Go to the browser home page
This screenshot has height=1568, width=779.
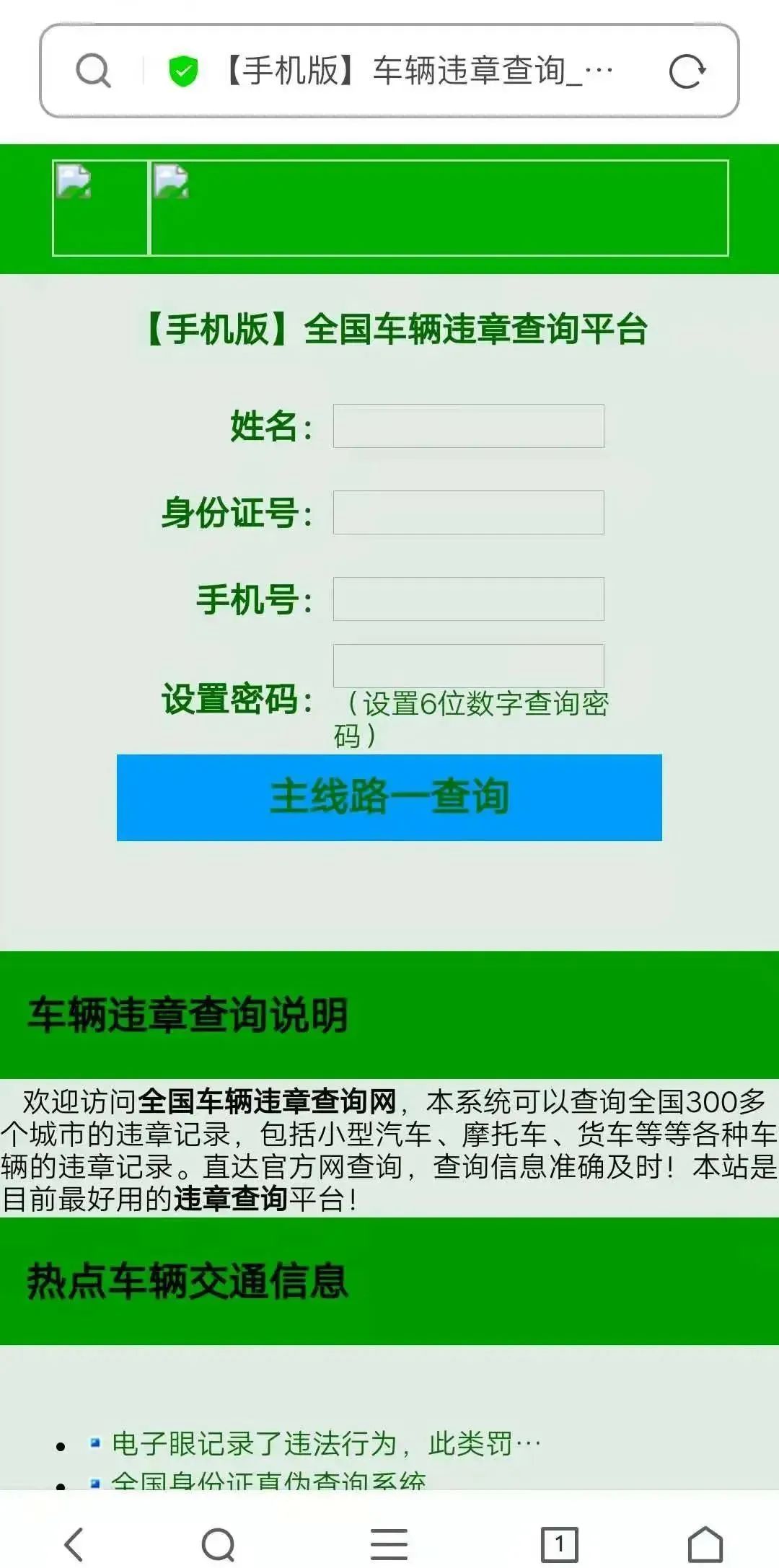705,1545
